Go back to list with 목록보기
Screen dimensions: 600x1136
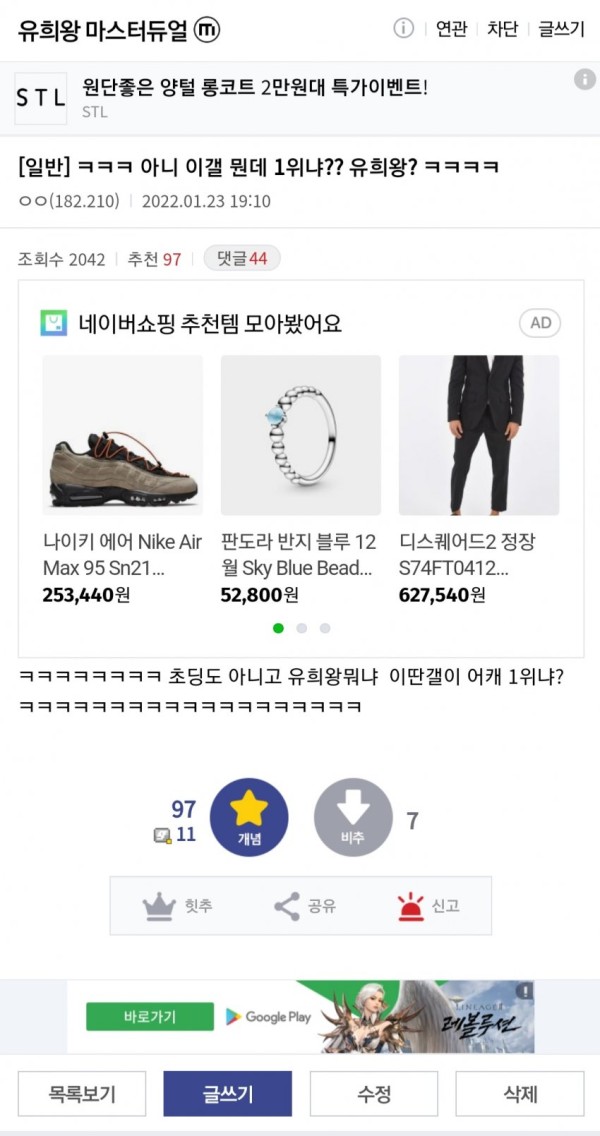coord(82,1094)
